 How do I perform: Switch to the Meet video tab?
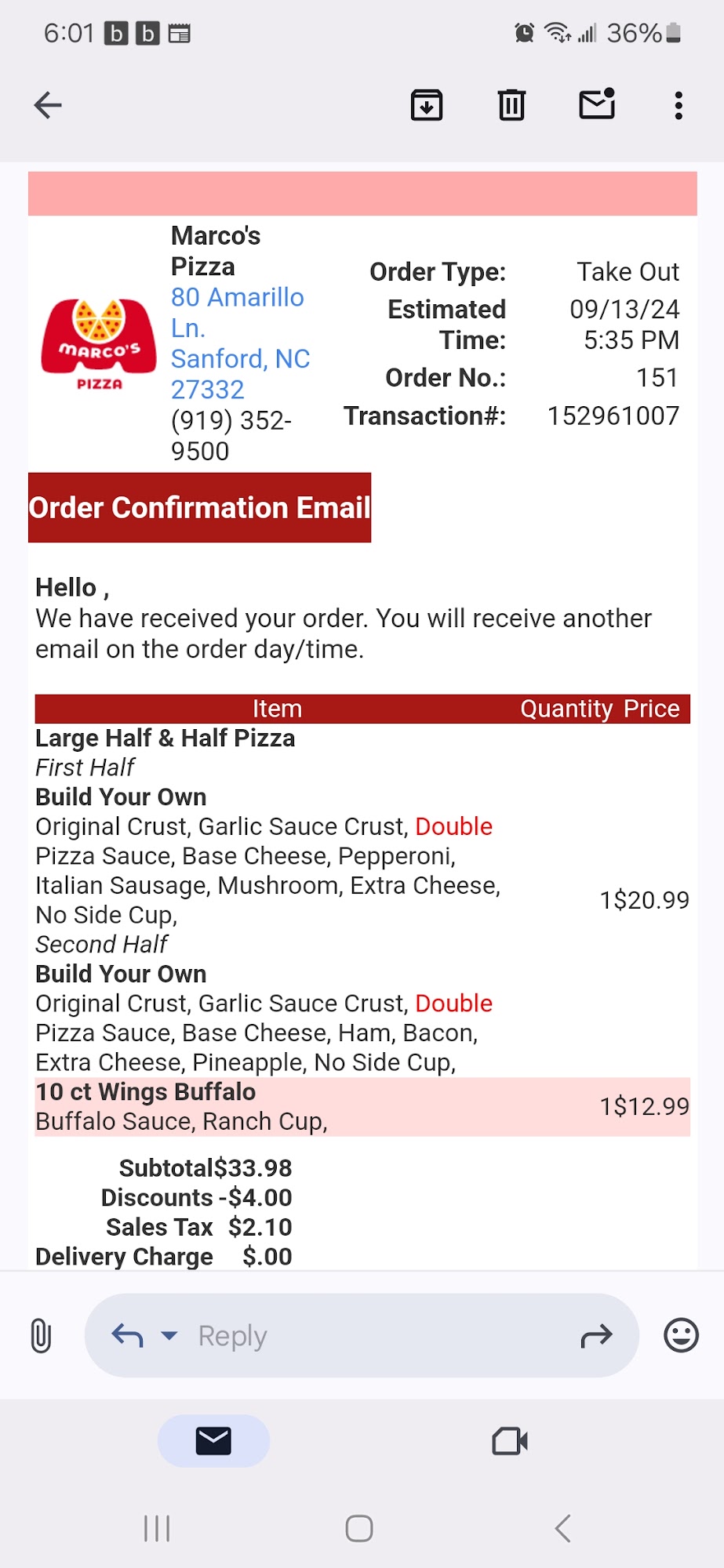pos(510,1441)
